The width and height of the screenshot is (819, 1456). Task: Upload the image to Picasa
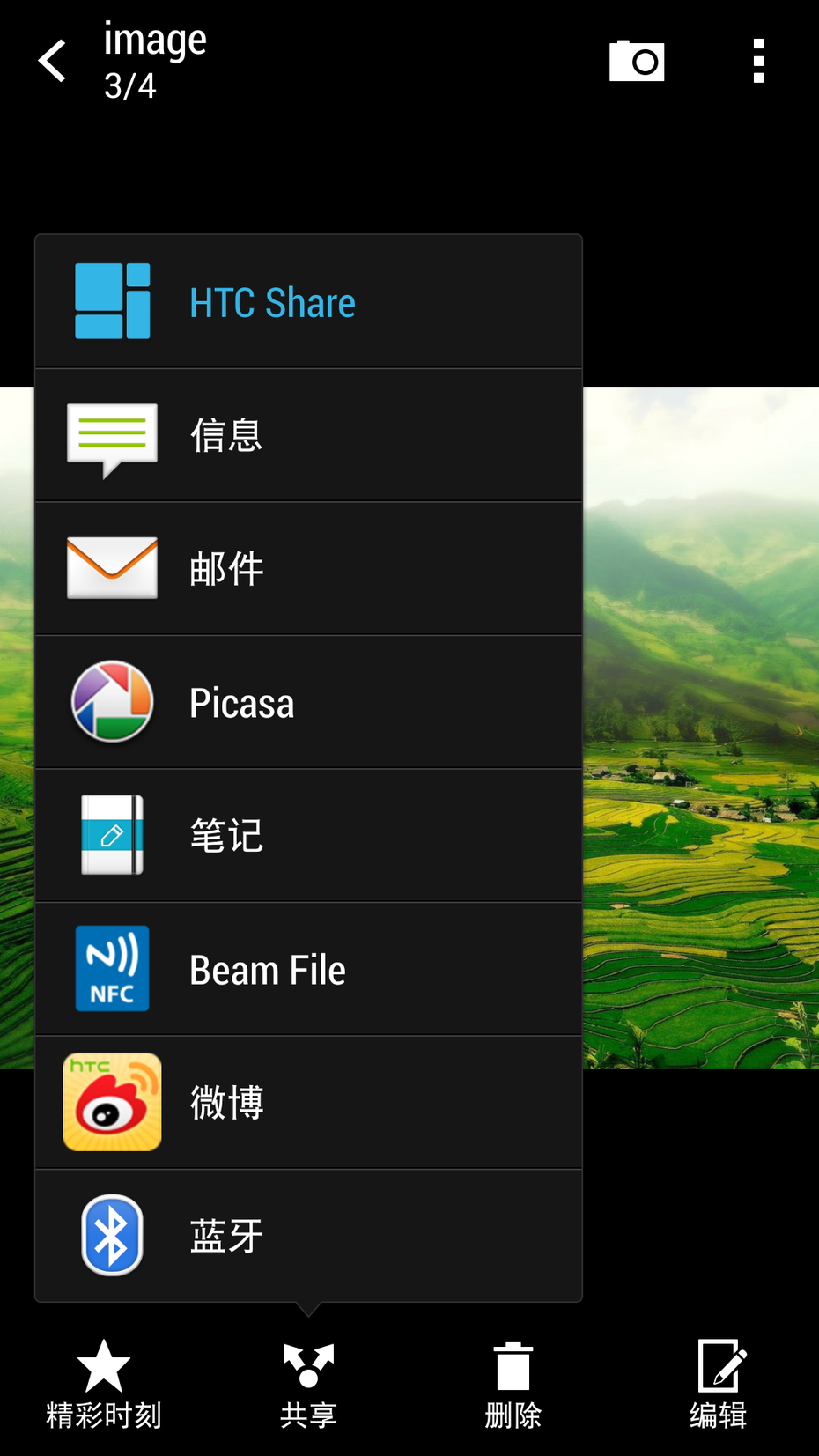pos(308,703)
